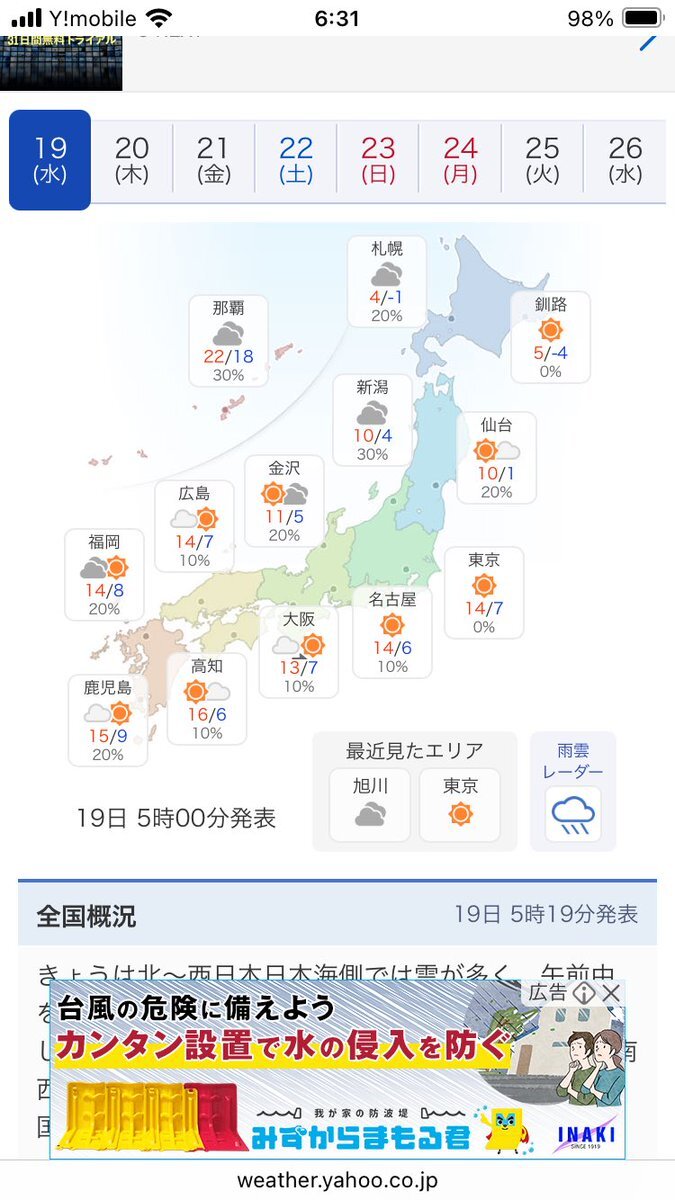Open the 26 (水) forecast tab
The image size is (675, 1200).
click(x=625, y=160)
